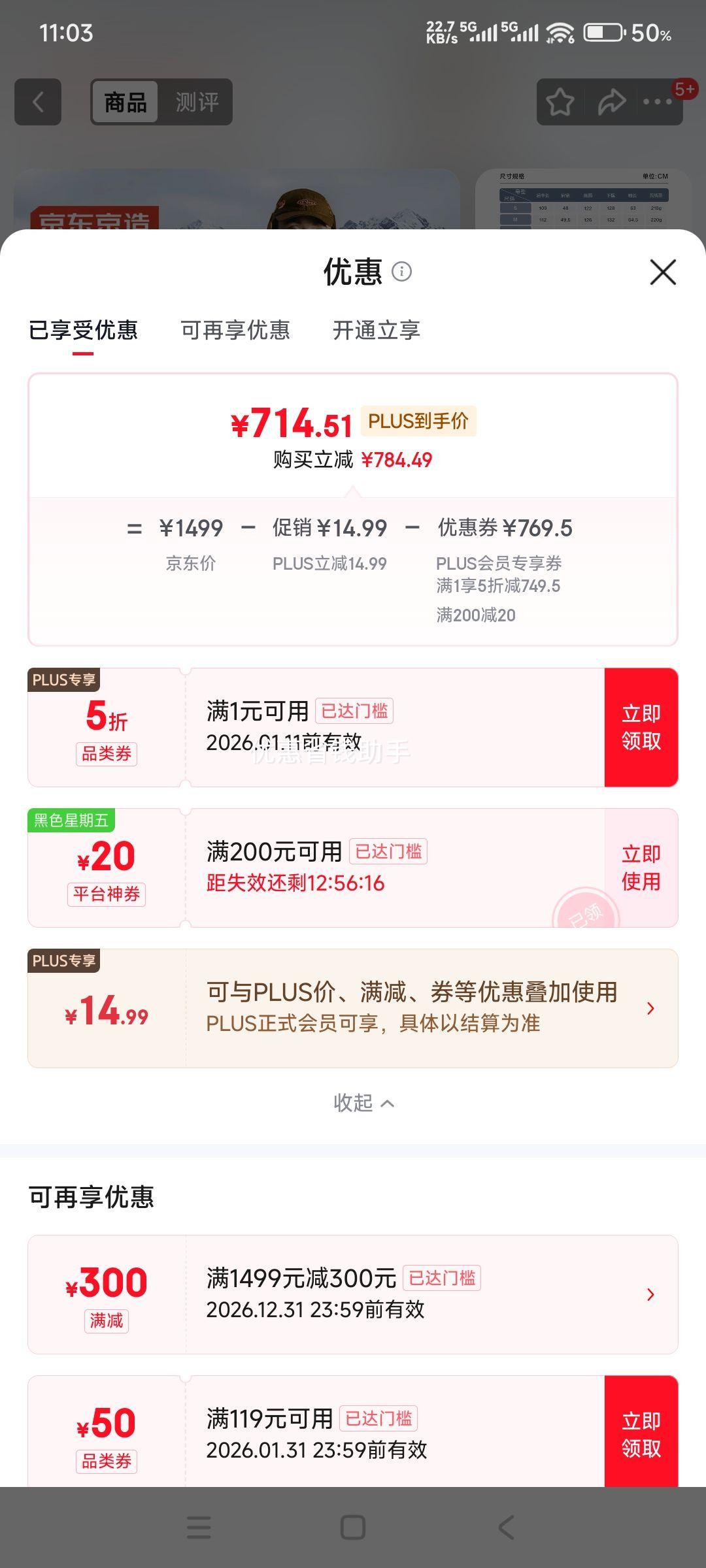The height and width of the screenshot is (1568, 706).
Task: Tap 立即领取 on the ¥50 品类券
Action: coord(641,1435)
